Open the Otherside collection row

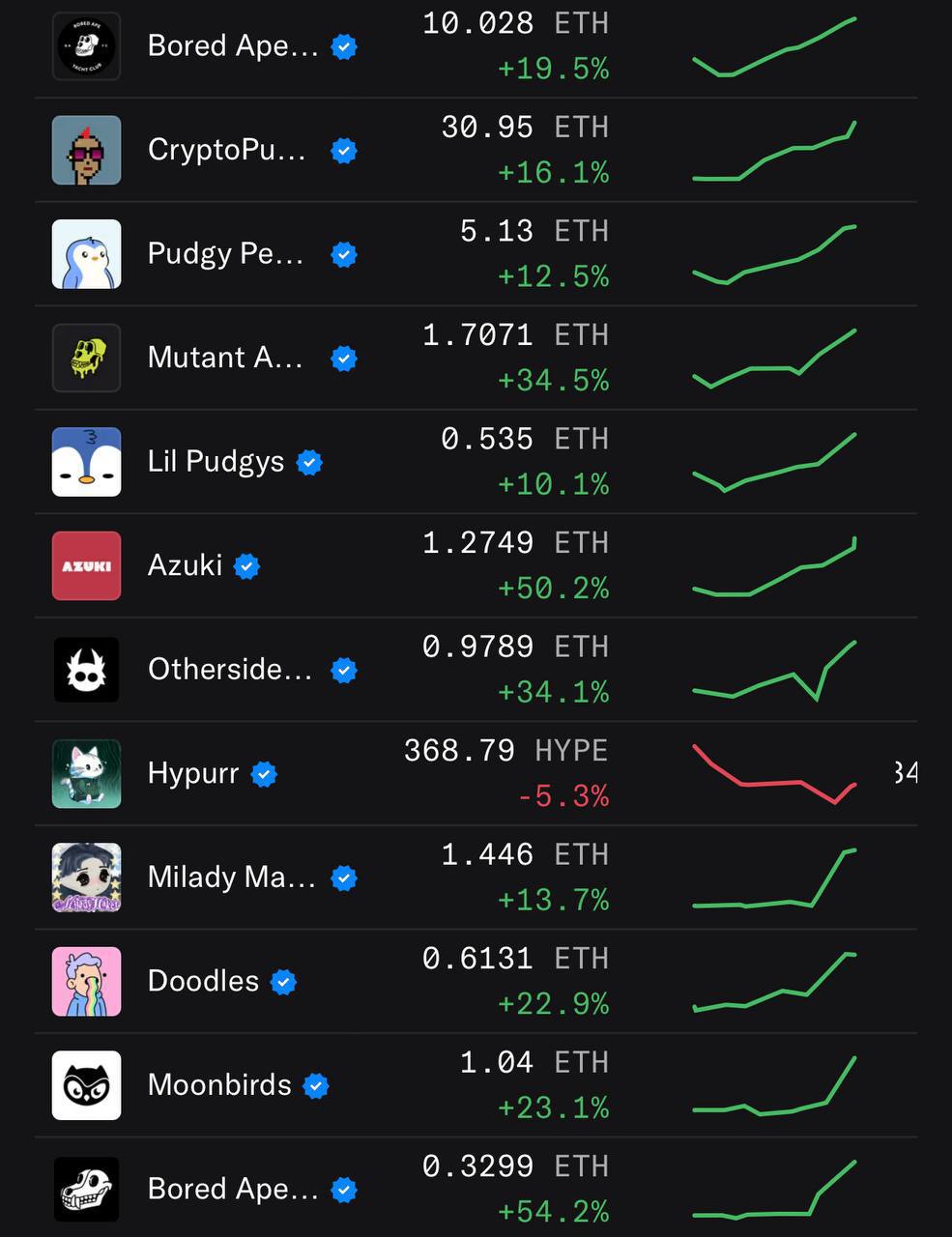click(476, 670)
